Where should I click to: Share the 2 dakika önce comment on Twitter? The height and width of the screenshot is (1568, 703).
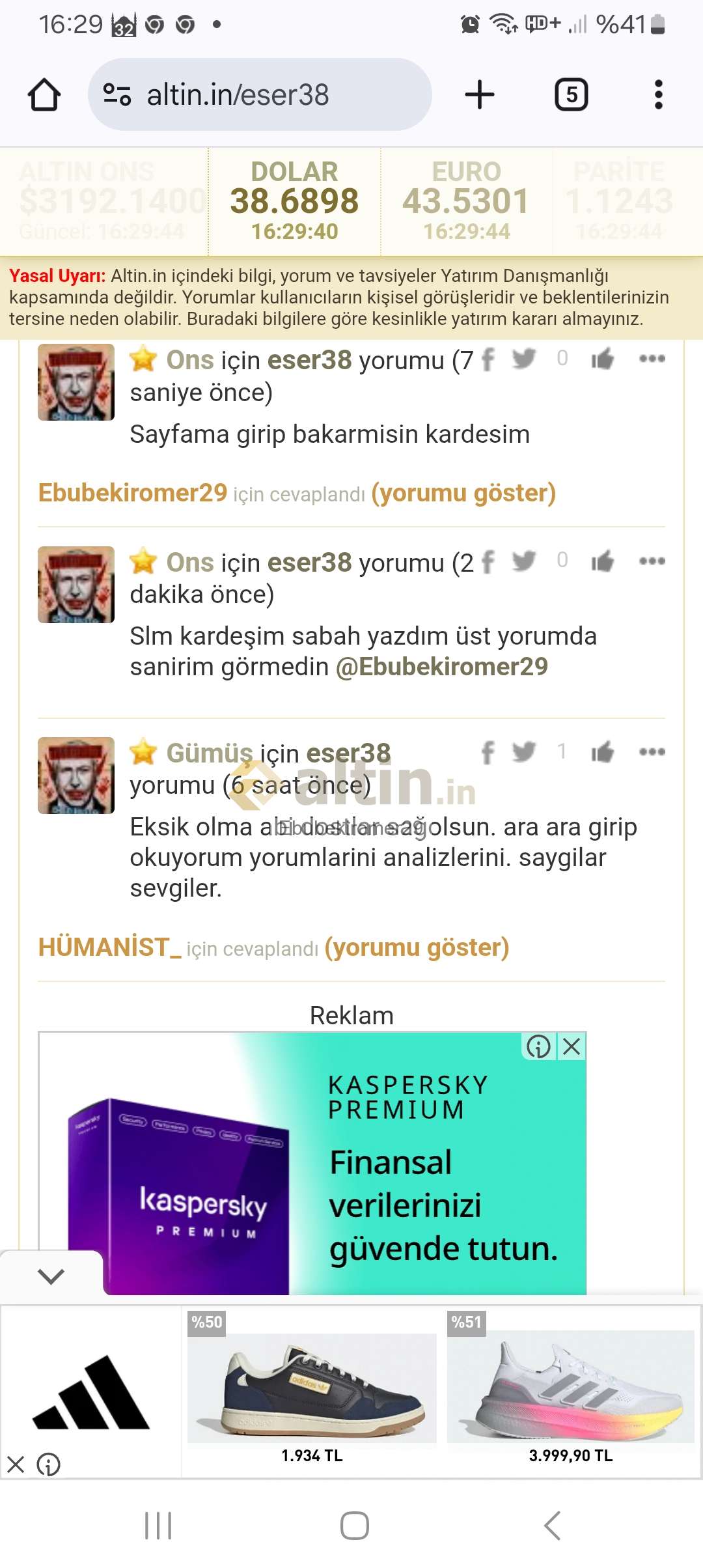tap(524, 560)
